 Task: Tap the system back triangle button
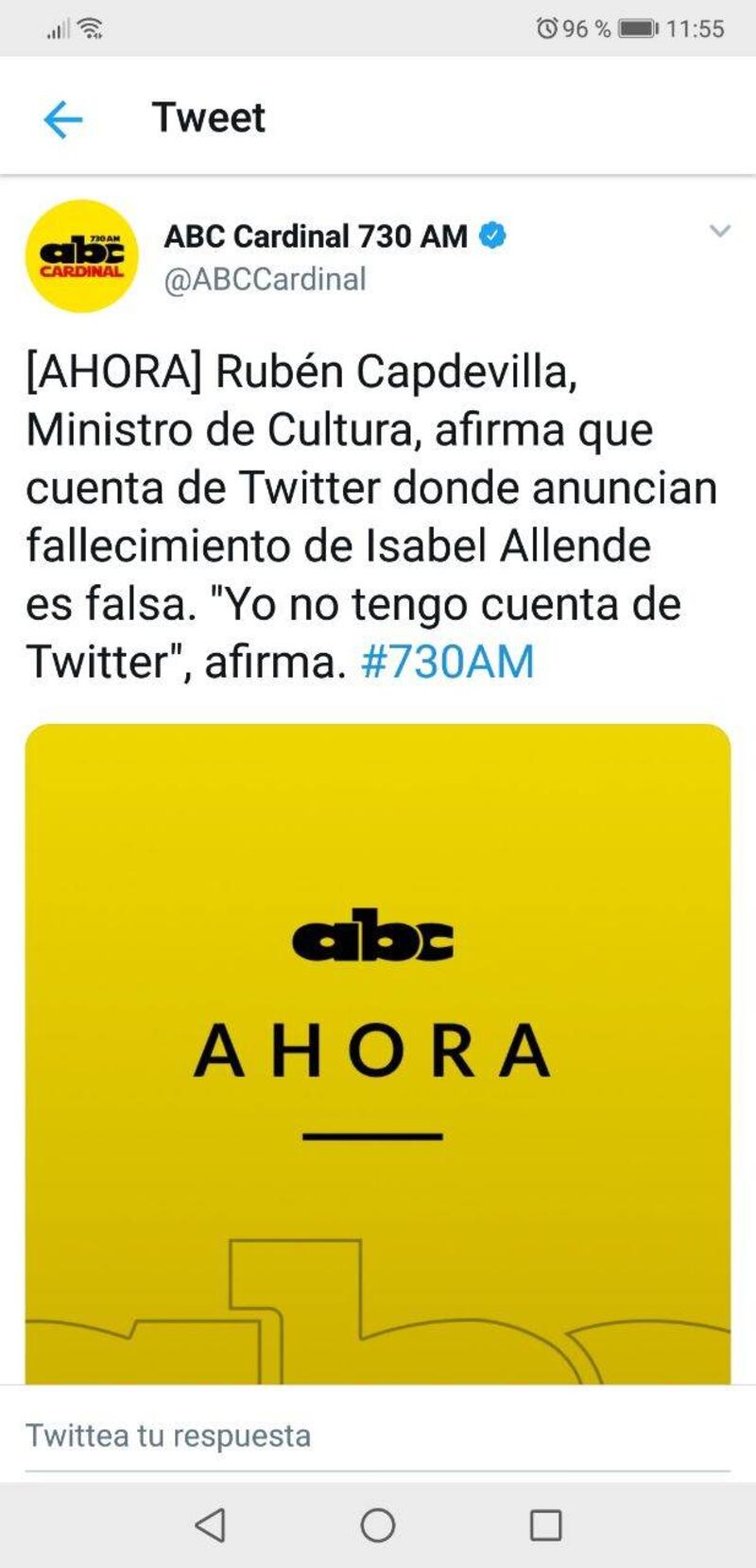coord(210,1525)
